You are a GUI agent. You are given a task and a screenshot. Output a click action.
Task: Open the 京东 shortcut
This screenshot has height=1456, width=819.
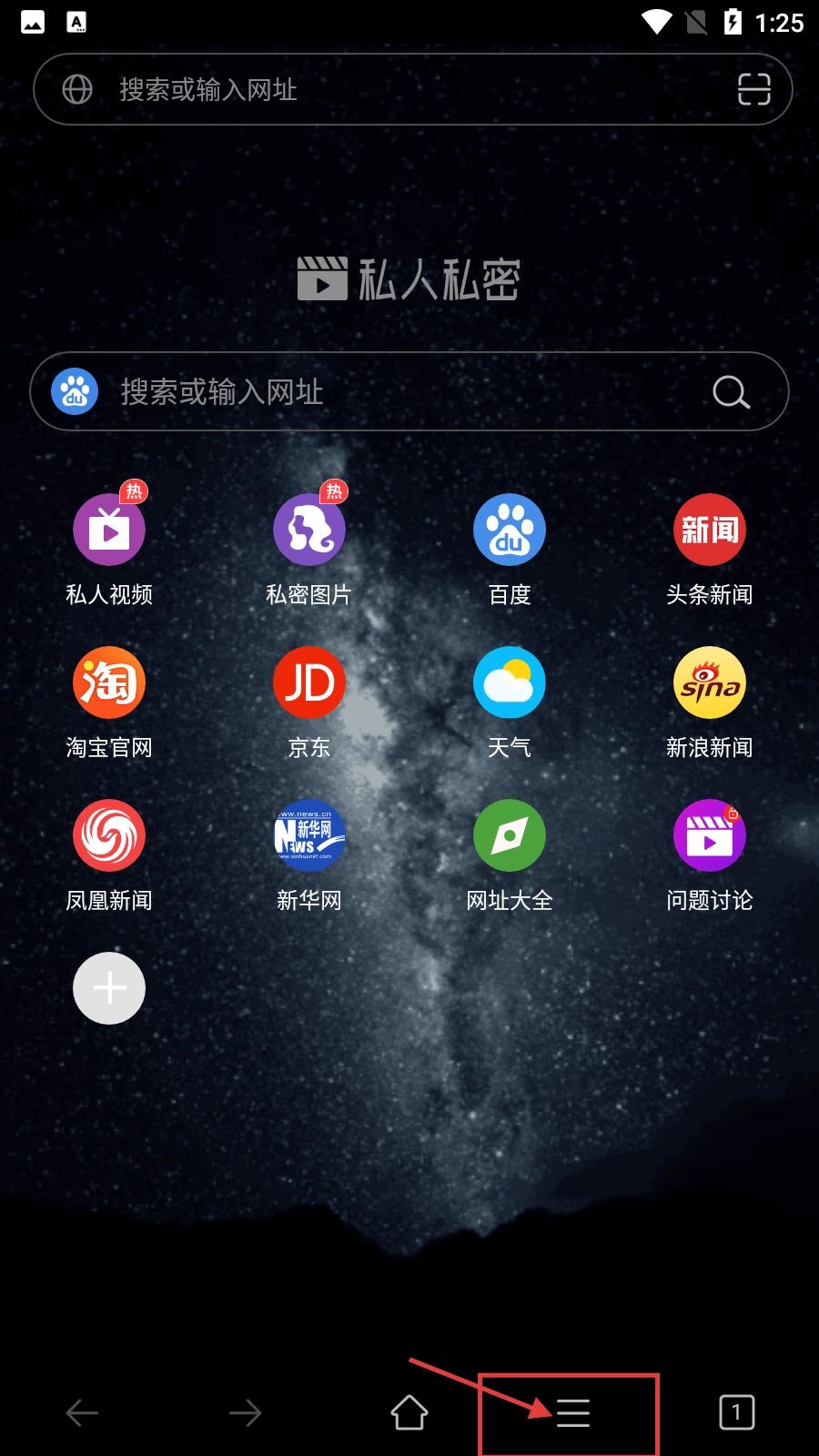pyautogui.click(x=309, y=682)
